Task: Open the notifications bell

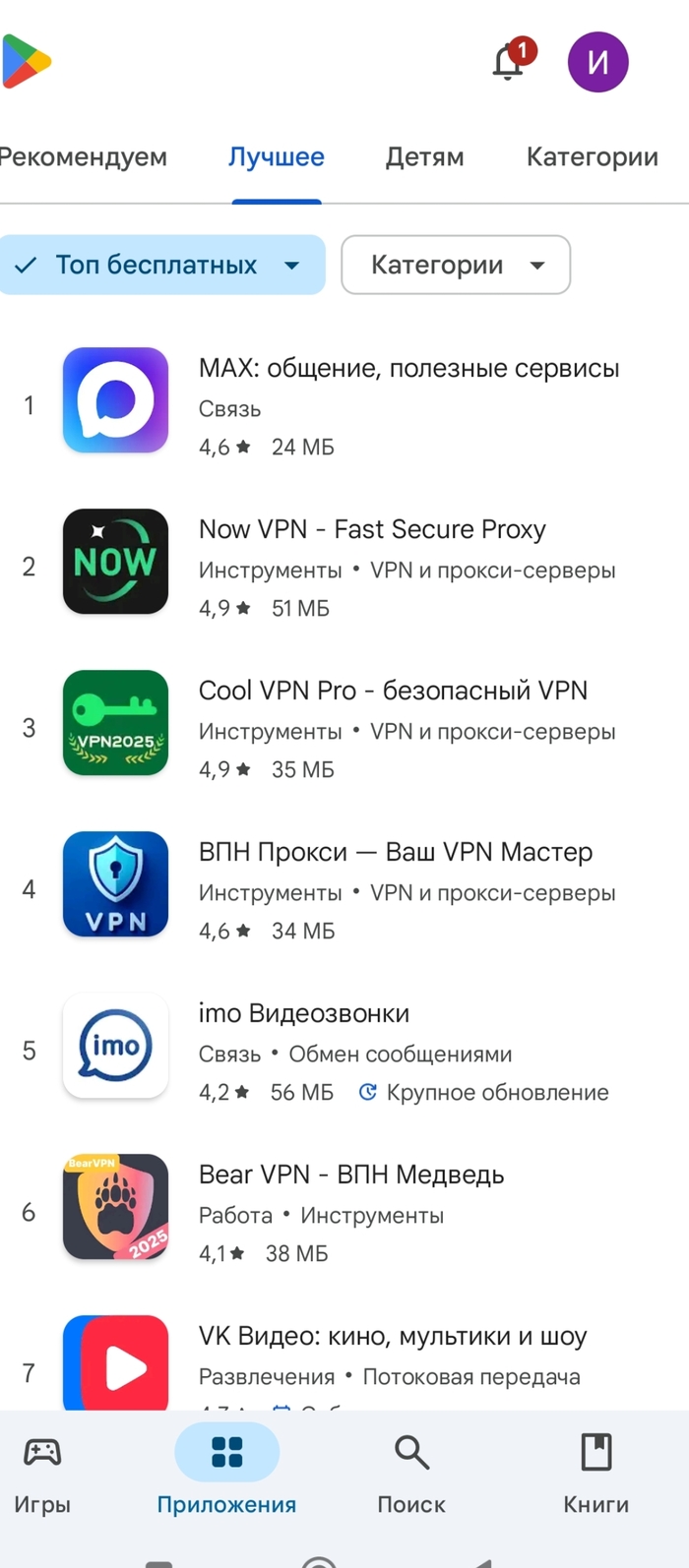Action: click(510, 62)
